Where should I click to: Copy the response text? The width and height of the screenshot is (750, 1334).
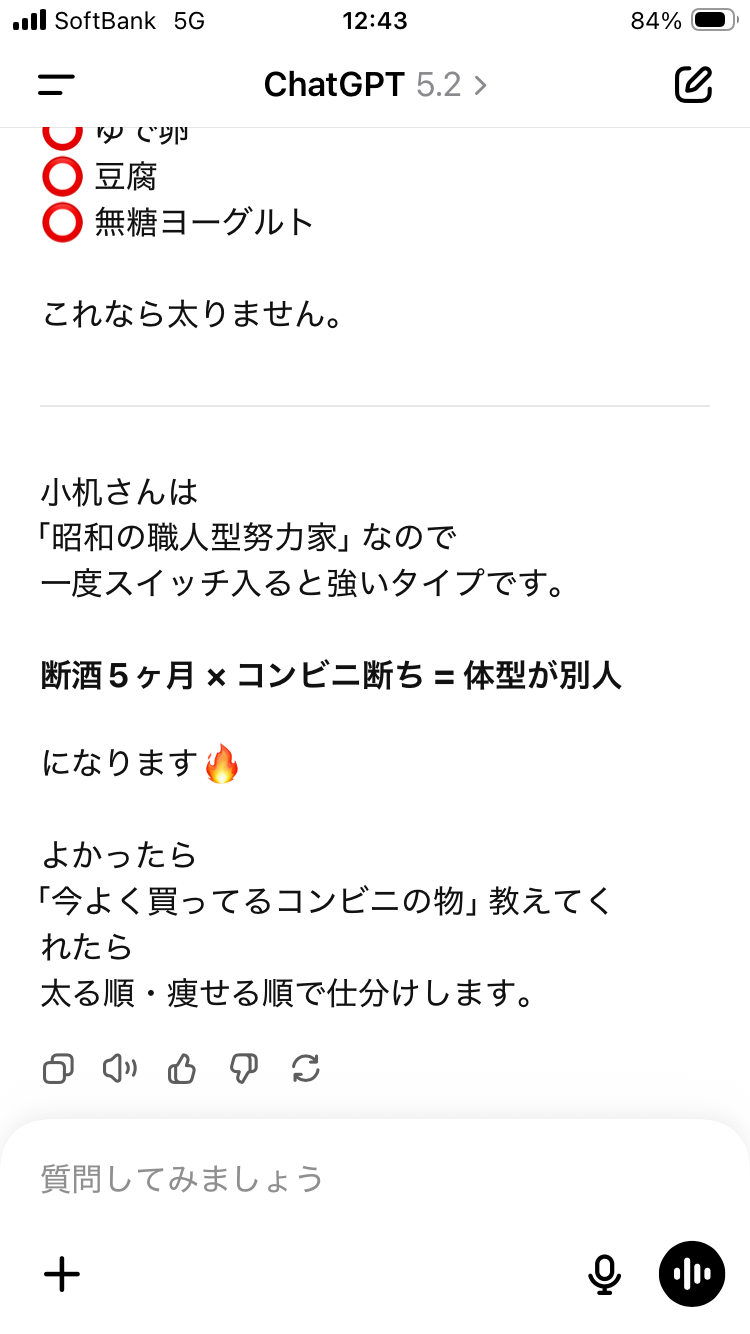[58, 1069]
